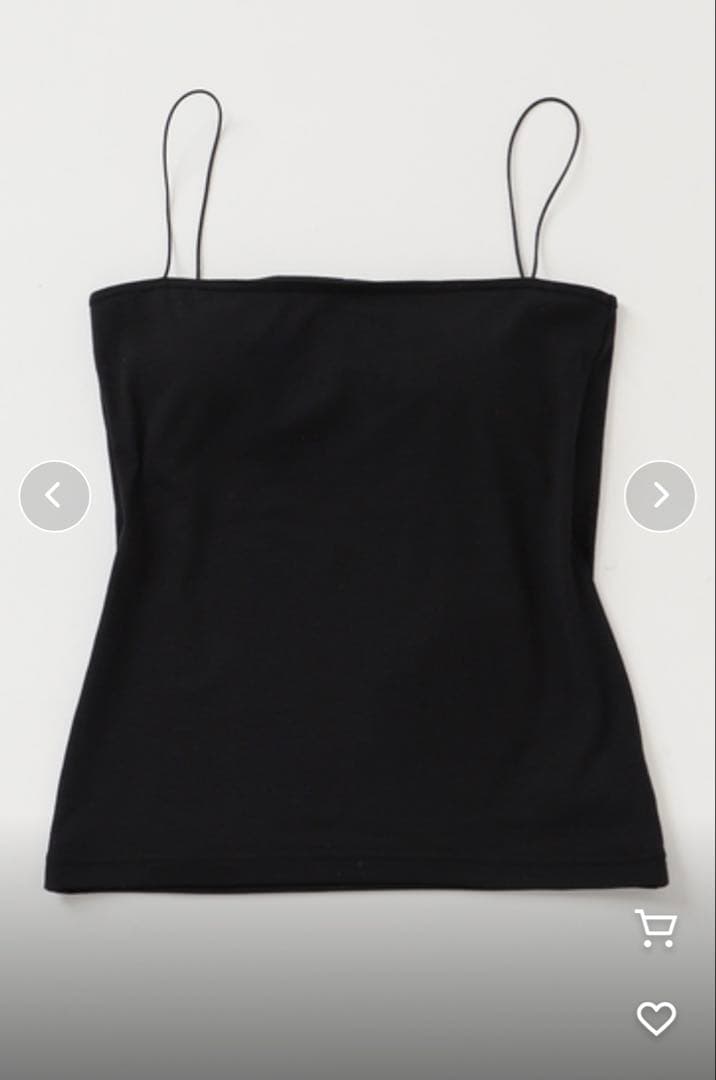Show the next product image
Screen dimensions: 716x1080
[x=660, y=495]
